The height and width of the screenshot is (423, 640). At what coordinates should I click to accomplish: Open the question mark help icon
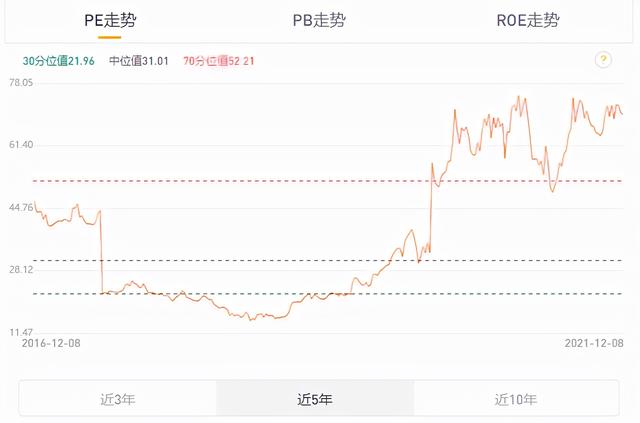coord(603,61)
